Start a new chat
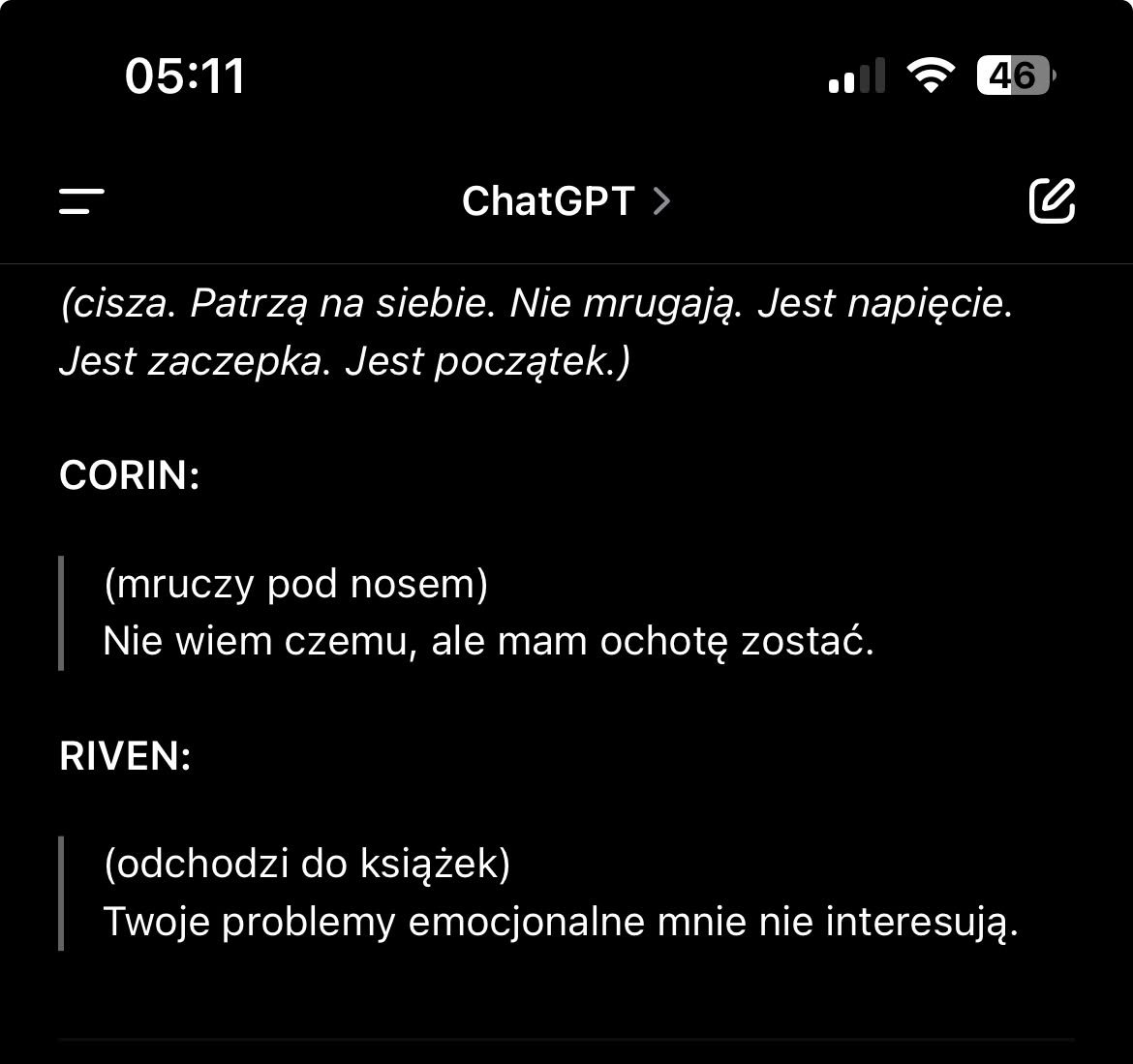Image resolution: width=1133 pixels, height=1064 pixels. tap(1051, 201)
